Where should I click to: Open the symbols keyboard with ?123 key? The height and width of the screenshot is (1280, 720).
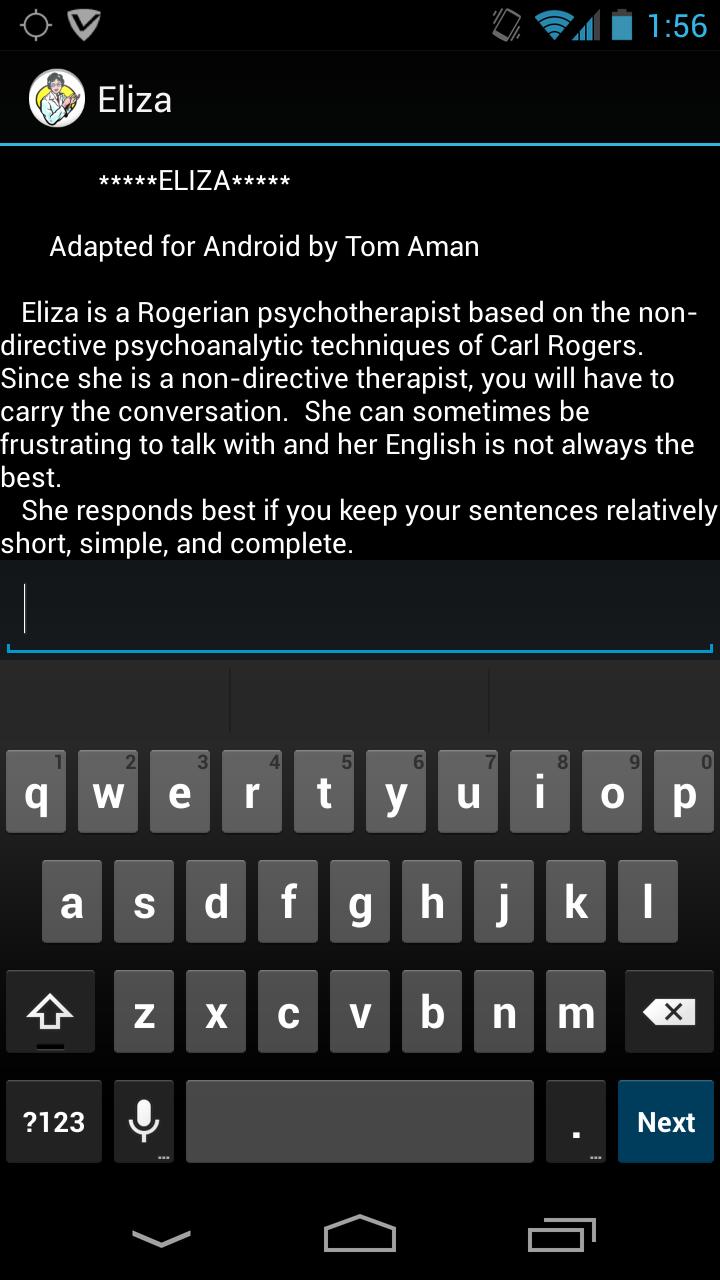(53, 1121)
